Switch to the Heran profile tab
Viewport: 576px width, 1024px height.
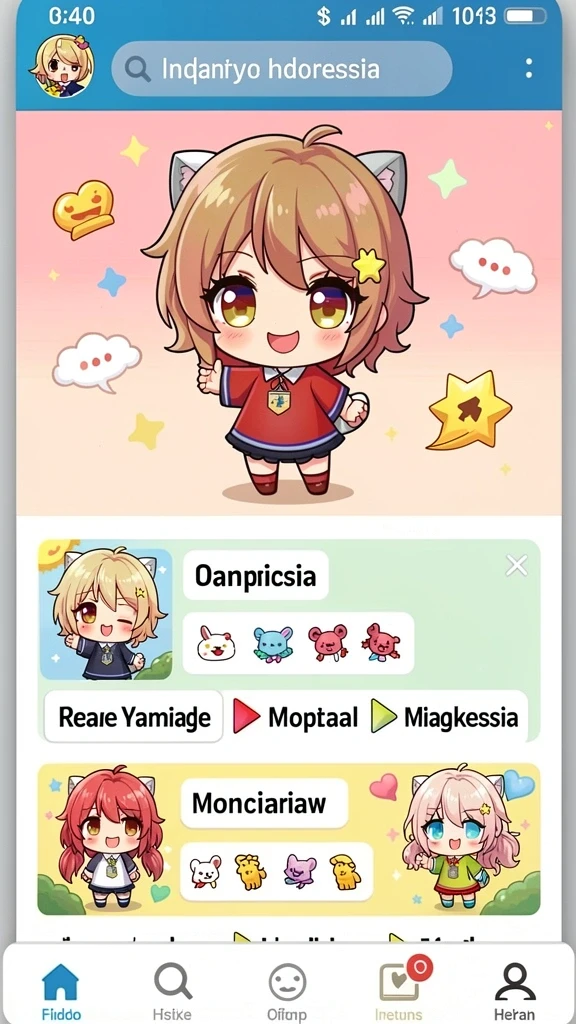(x=515, y=991)
